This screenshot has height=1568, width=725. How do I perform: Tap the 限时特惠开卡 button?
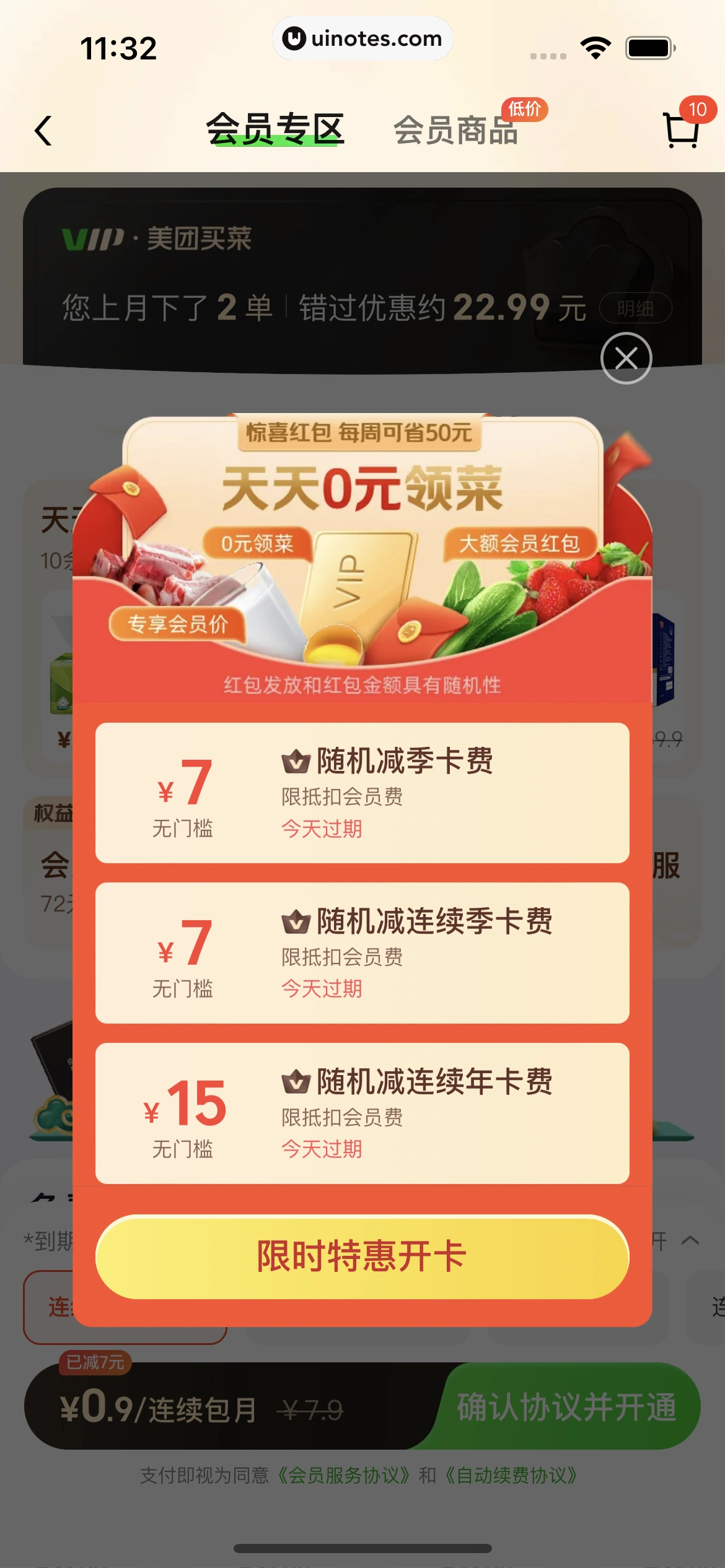tap(362, 1257)
